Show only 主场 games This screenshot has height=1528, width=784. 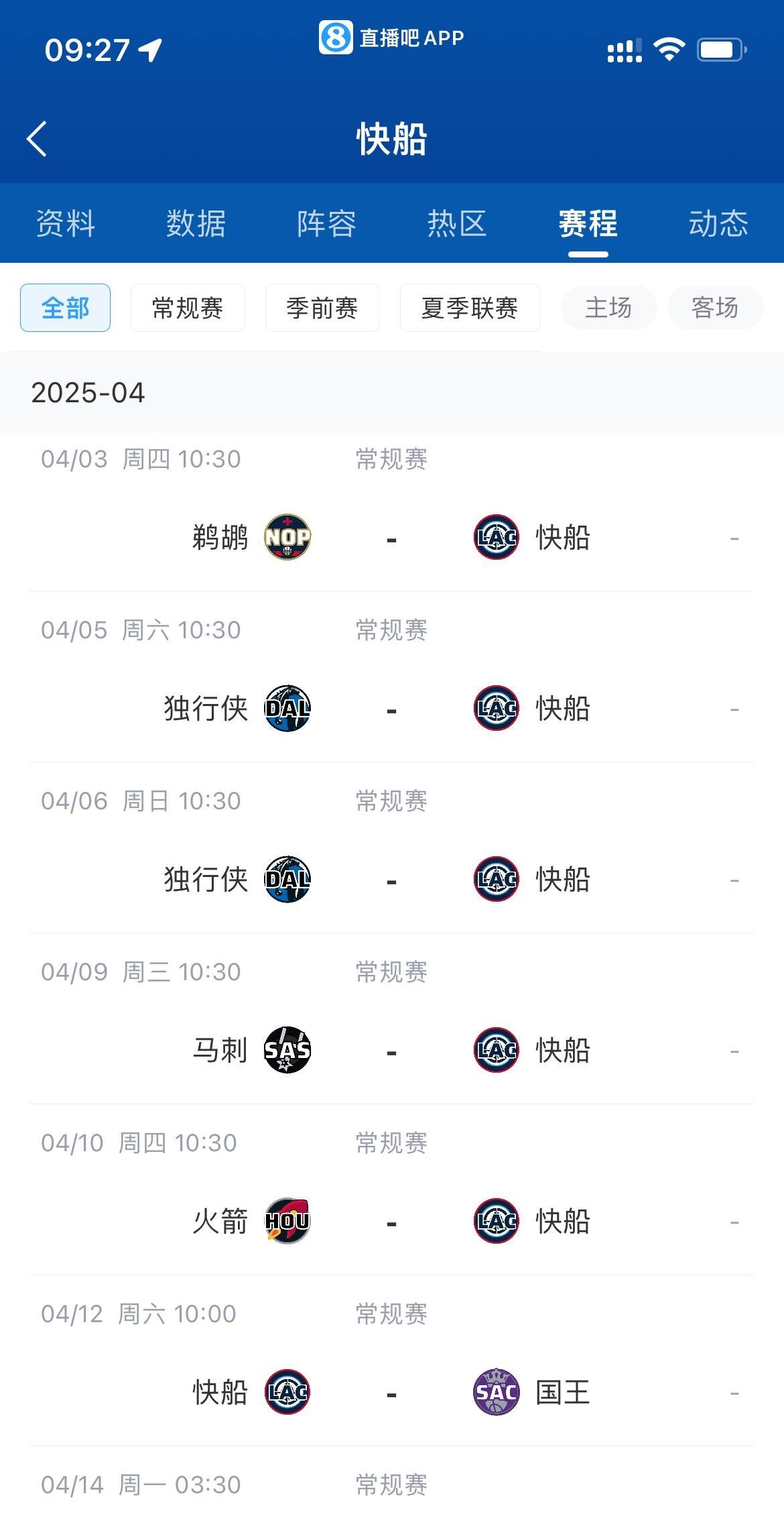click(x=608, y=308)
